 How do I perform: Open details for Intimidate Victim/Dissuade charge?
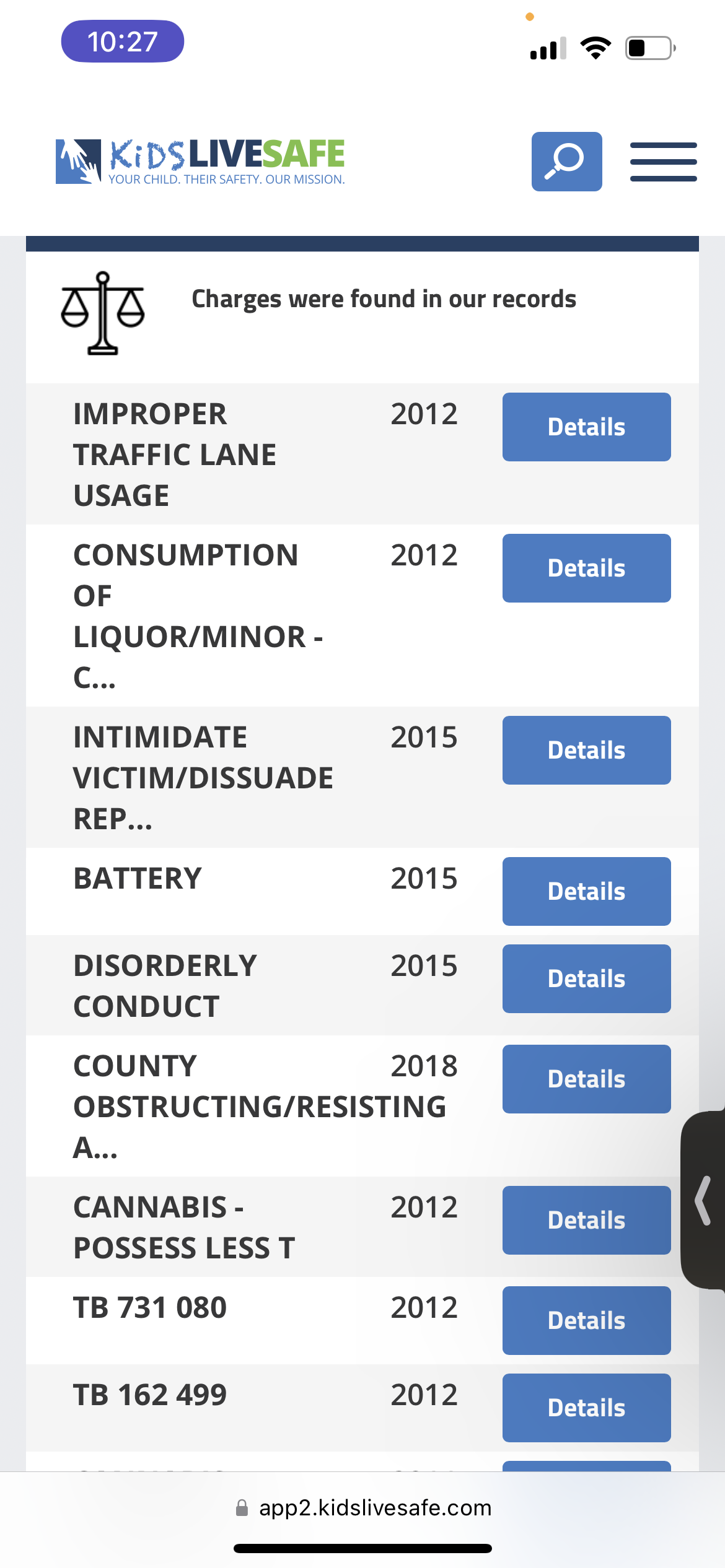(x=586, y=751)
